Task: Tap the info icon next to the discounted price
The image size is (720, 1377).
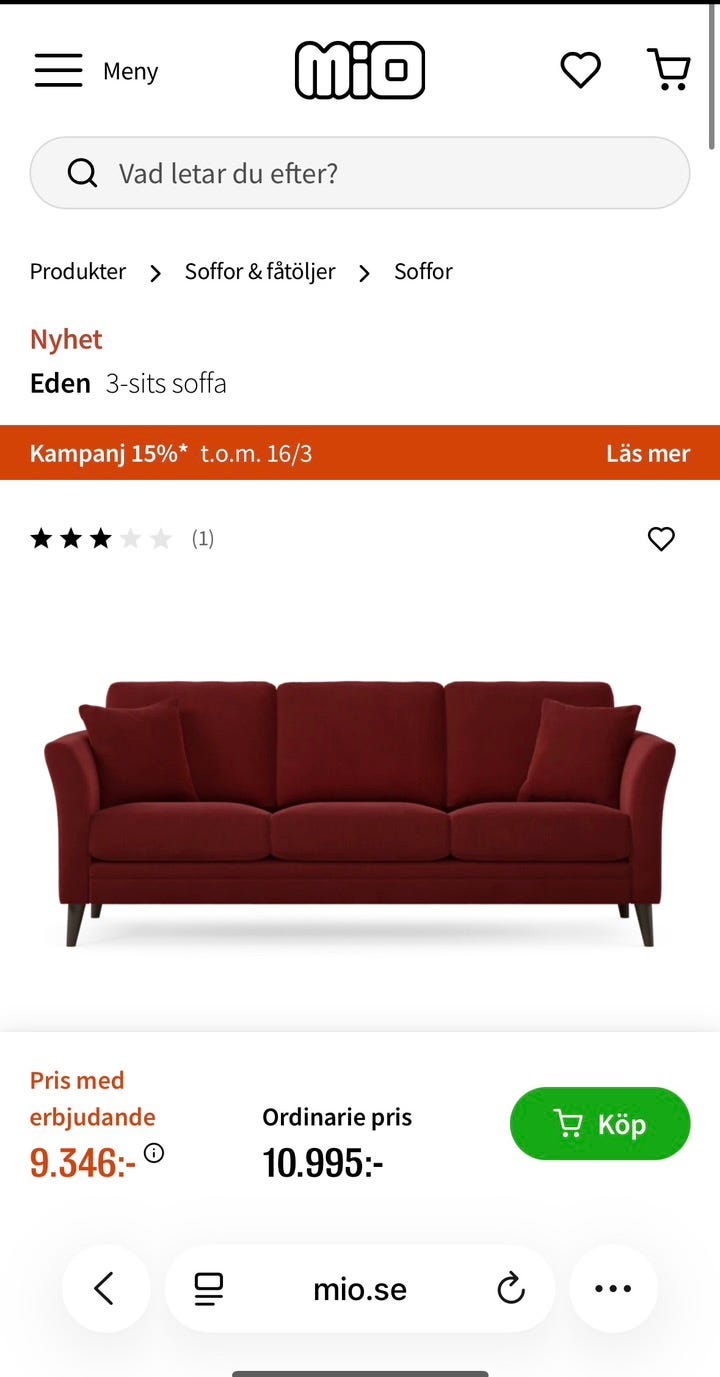Action: pyautogui.click(x=152, y=1154)
